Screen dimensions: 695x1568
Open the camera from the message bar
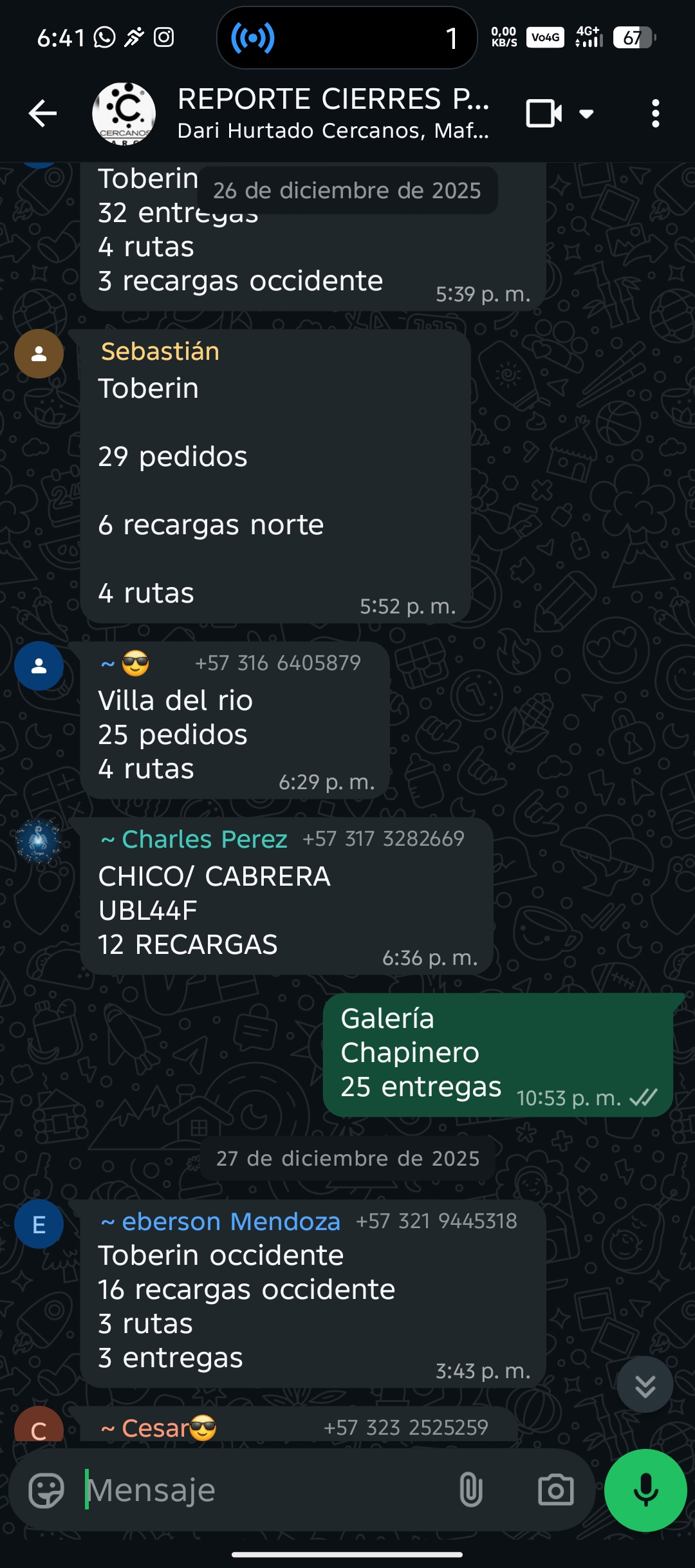pyautogui.click(x=555, y=1490)
